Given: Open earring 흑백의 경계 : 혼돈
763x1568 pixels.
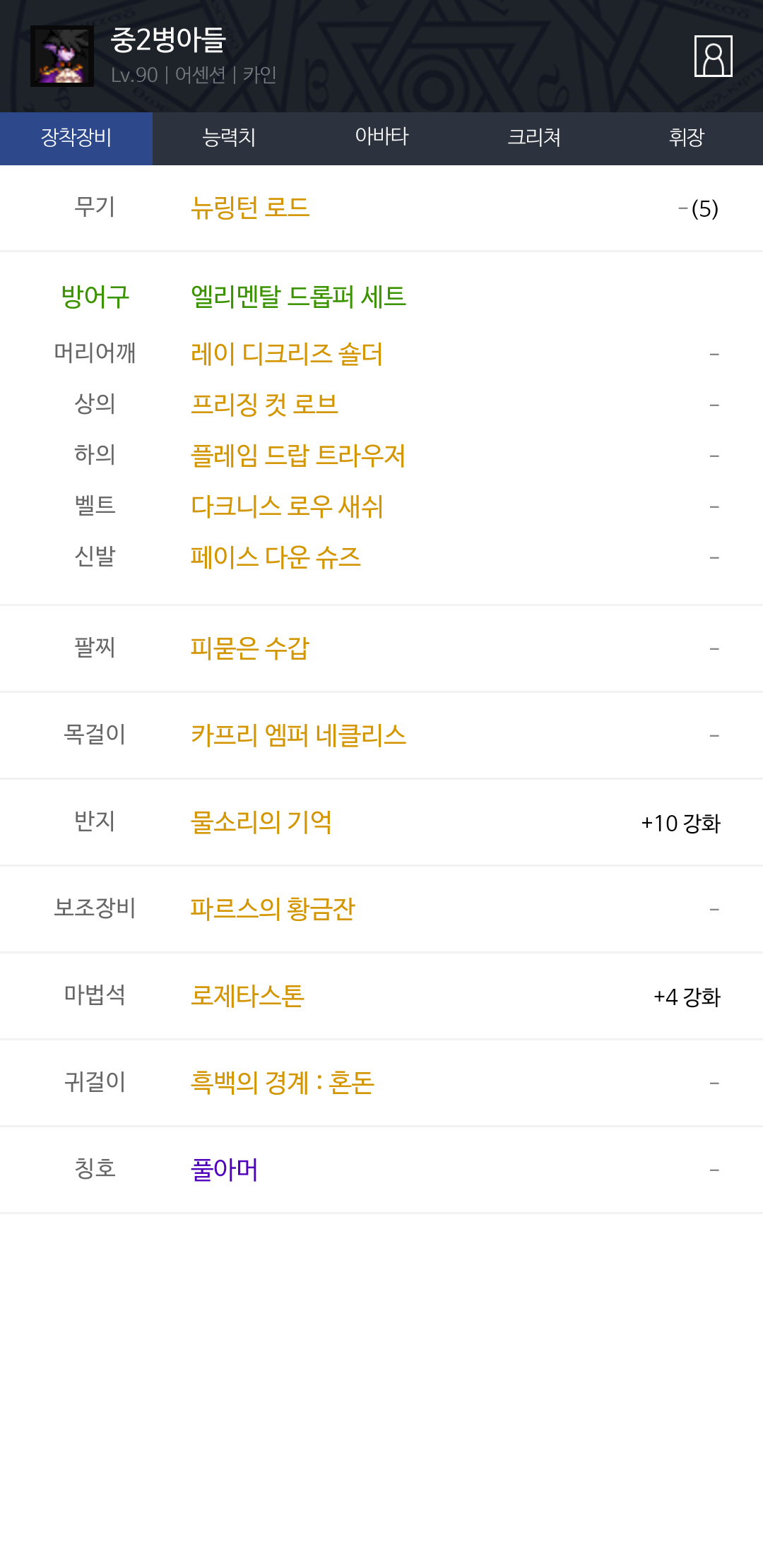Looking at the screenshot, I should [283, 1083].
